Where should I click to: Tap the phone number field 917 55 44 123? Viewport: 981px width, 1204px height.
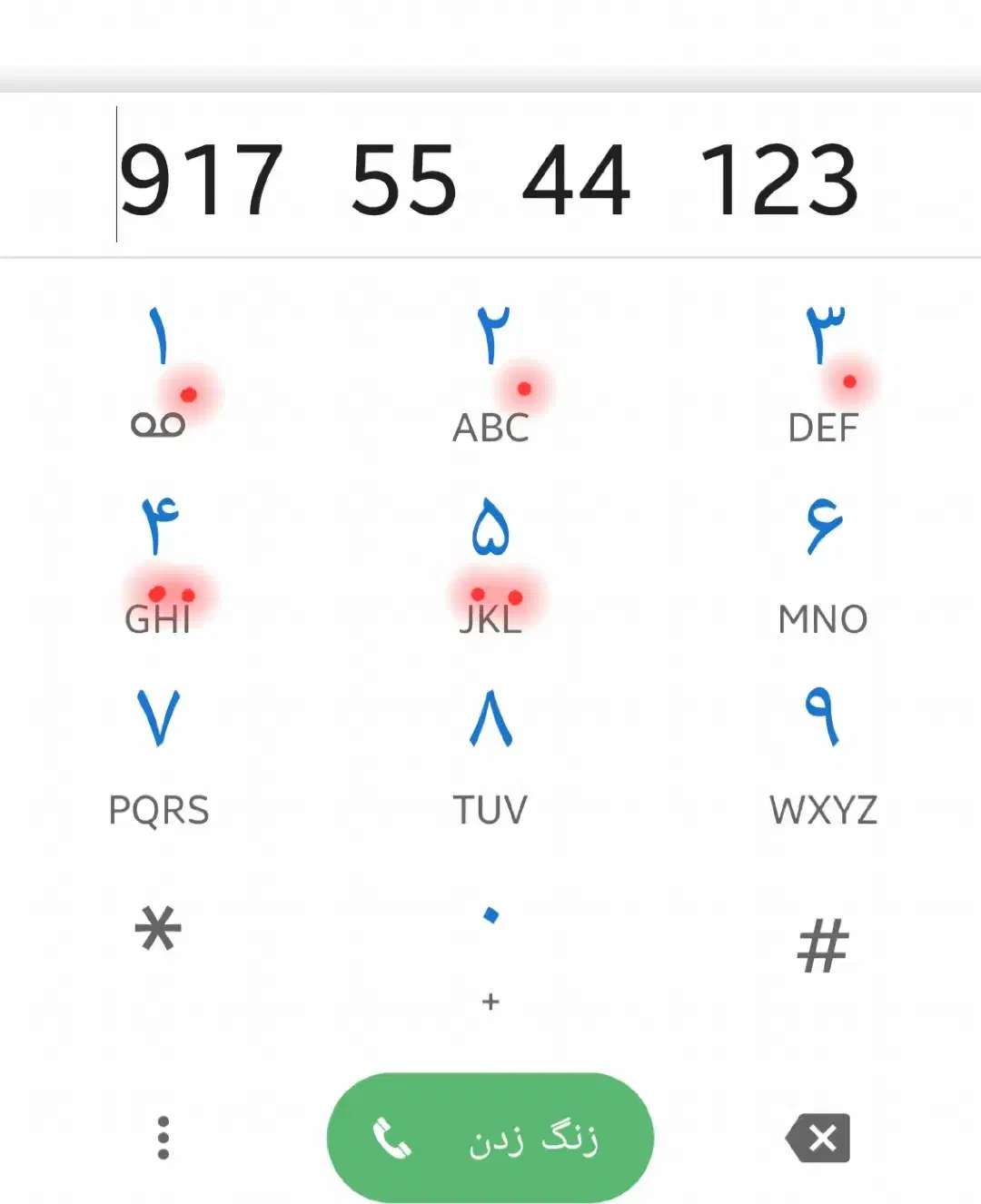coord(490,179)
